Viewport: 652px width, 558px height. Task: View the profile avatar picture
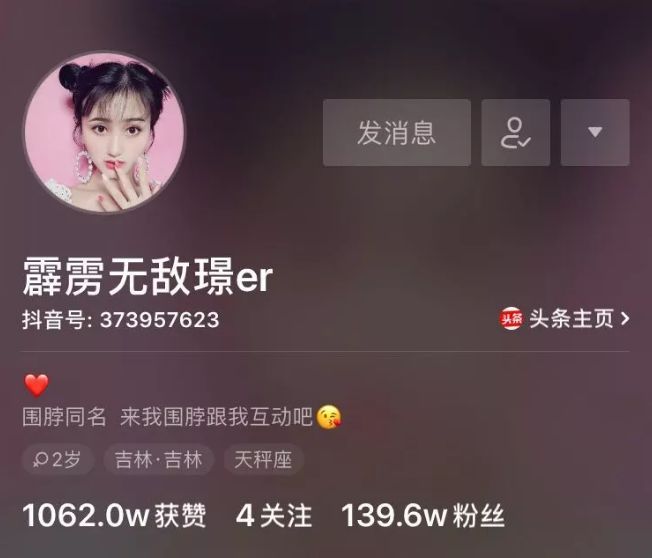pos(104,133)
